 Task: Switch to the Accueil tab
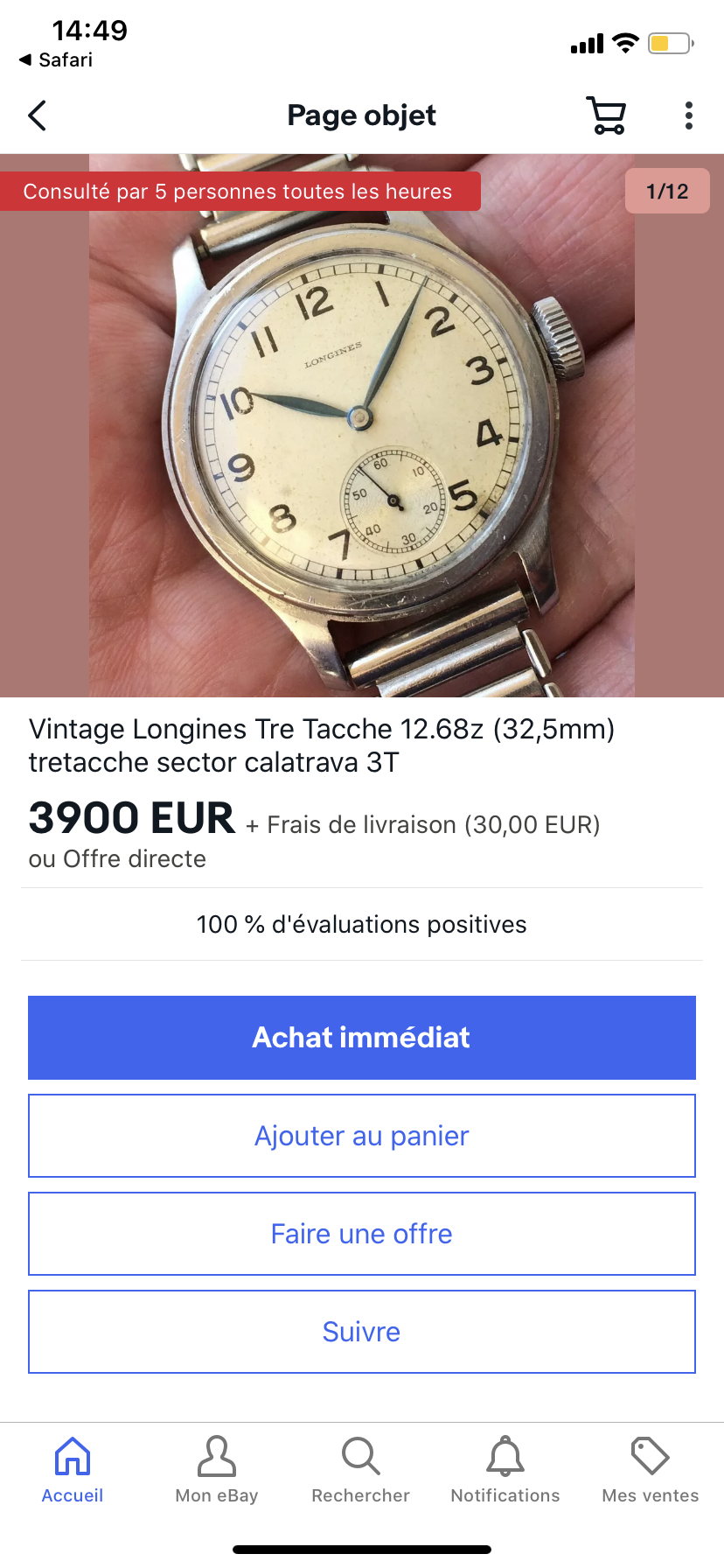[73, 1470]
